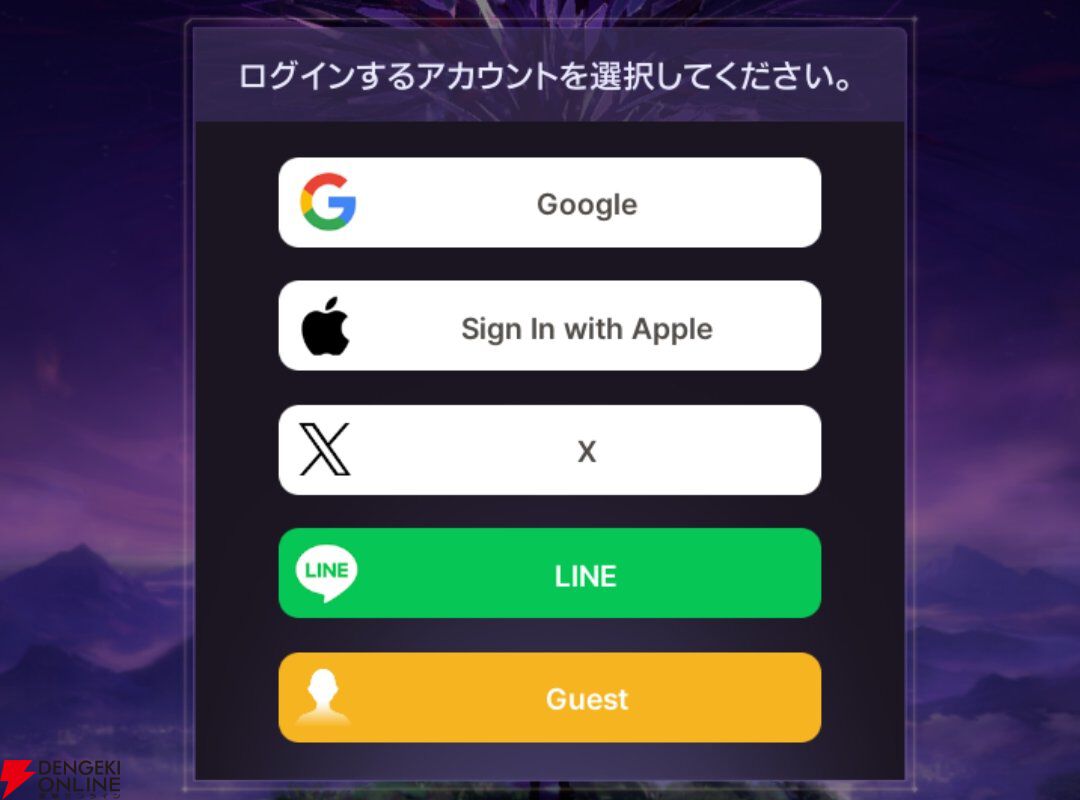Continue as Guest

pos(549,698)
